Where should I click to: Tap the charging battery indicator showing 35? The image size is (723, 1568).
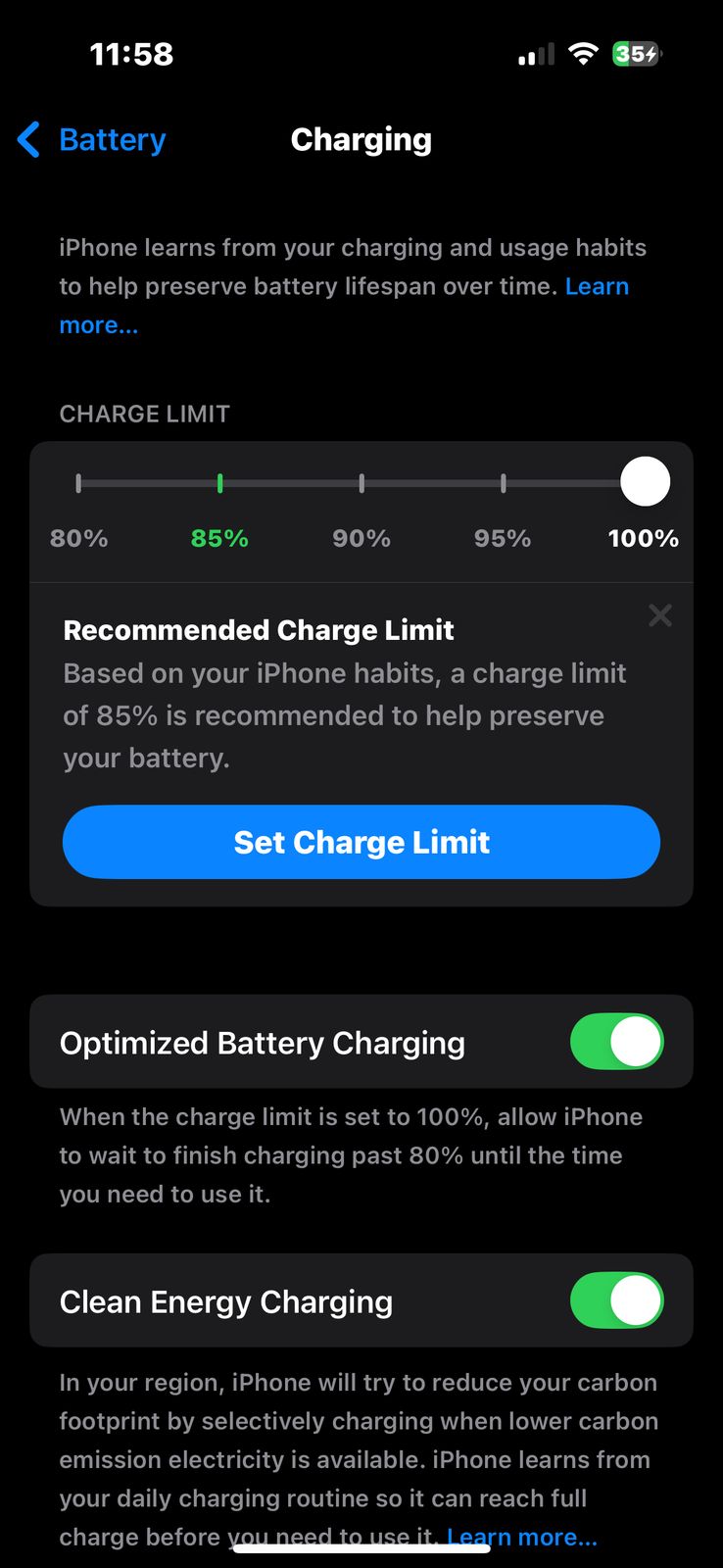point(637,54)
